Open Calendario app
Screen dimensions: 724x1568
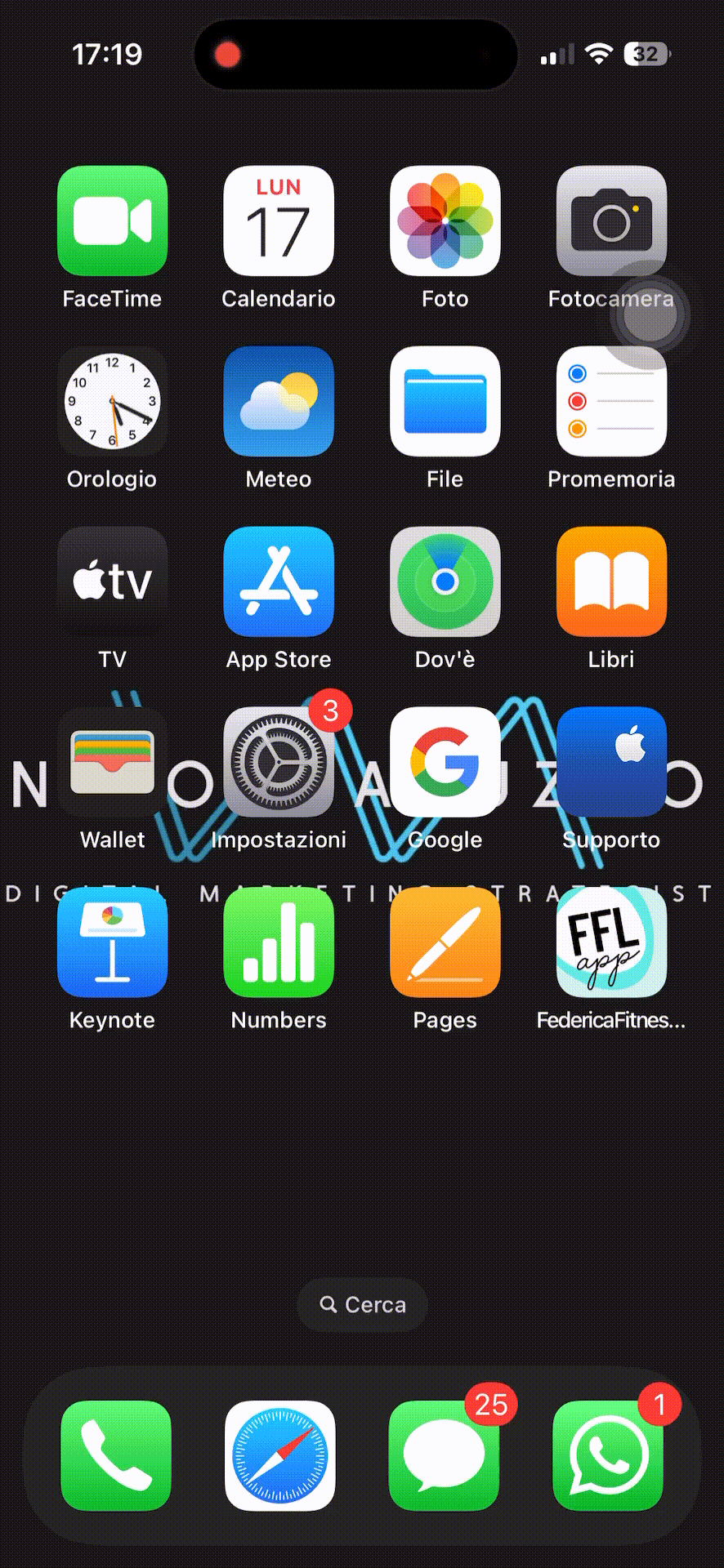[x=279, y=221]
